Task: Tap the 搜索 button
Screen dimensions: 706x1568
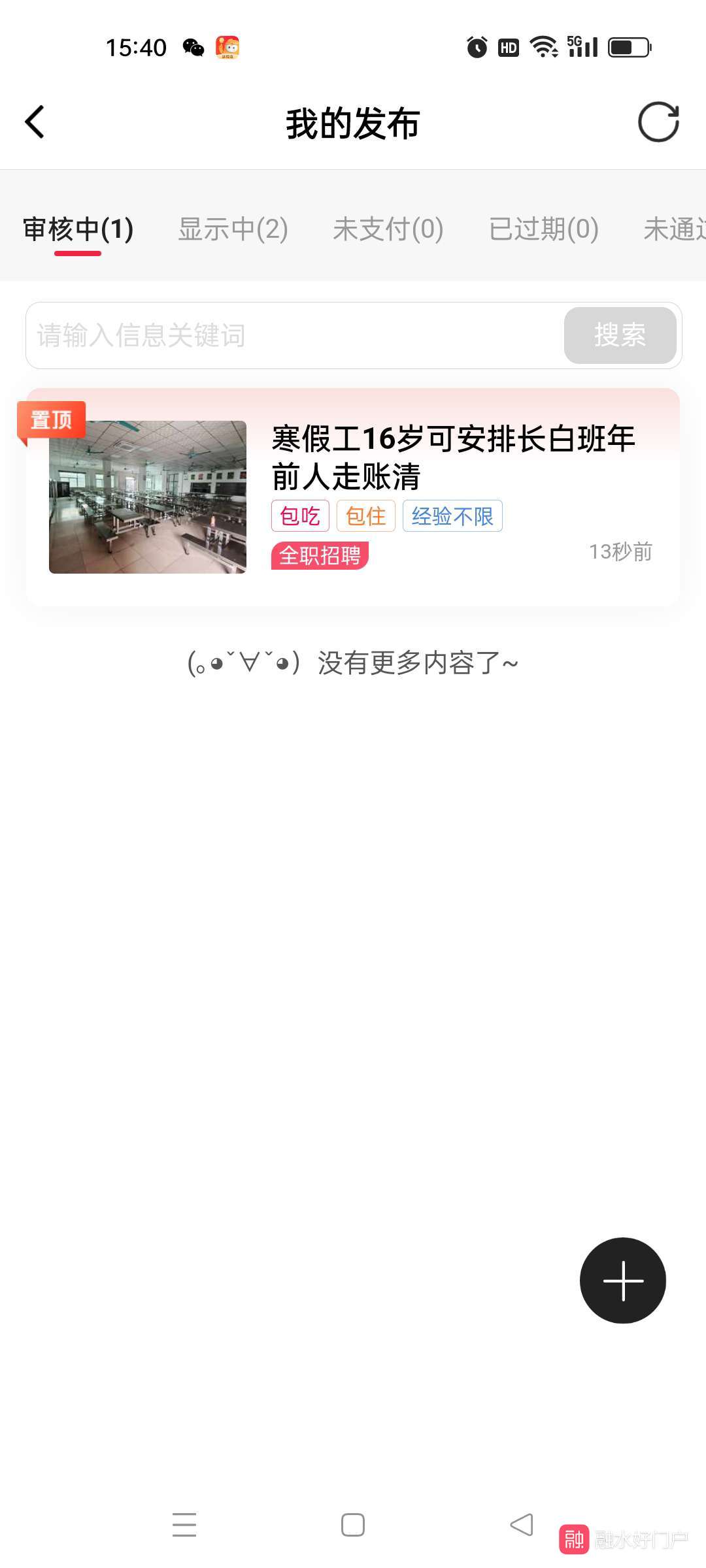Action: pos(620,335)
